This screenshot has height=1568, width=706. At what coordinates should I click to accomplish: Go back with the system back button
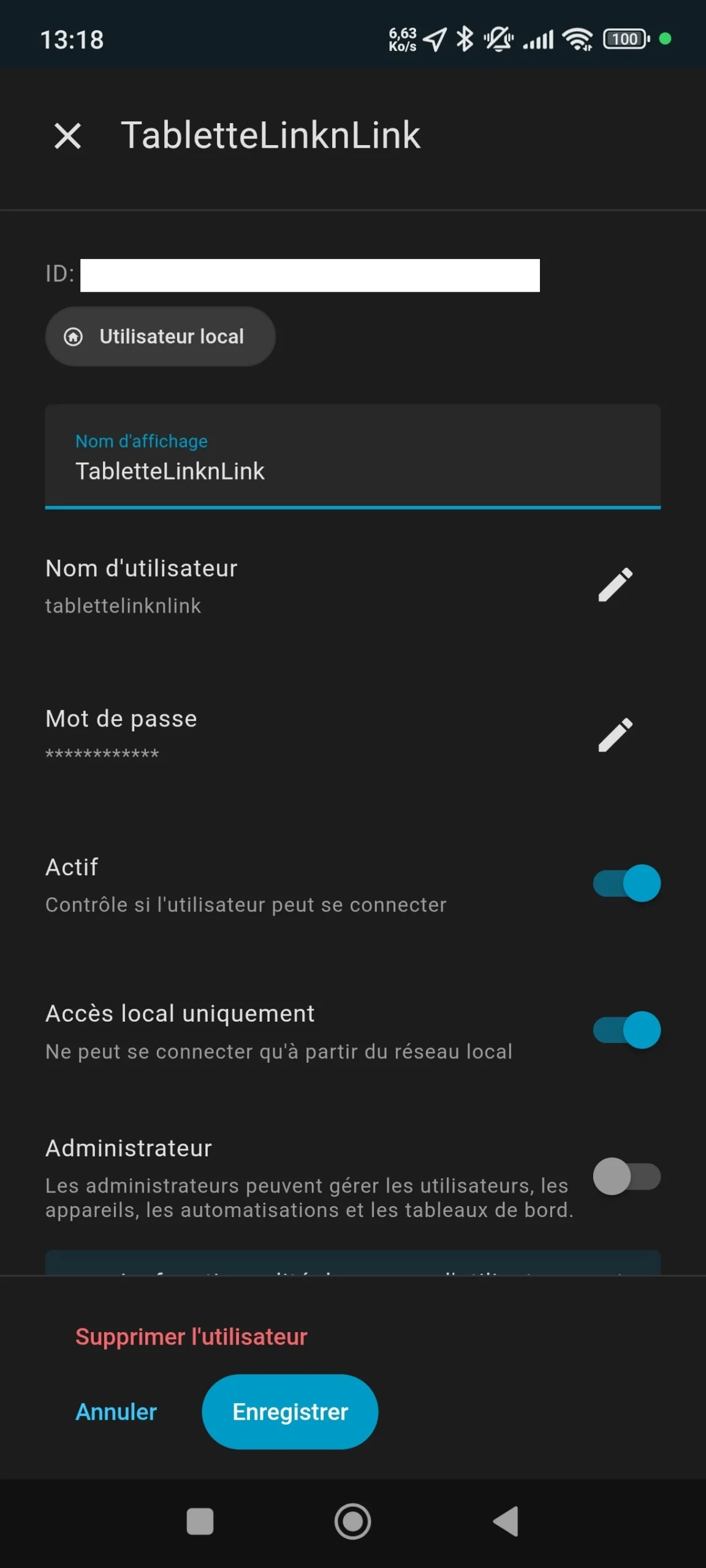[506, 1521]
